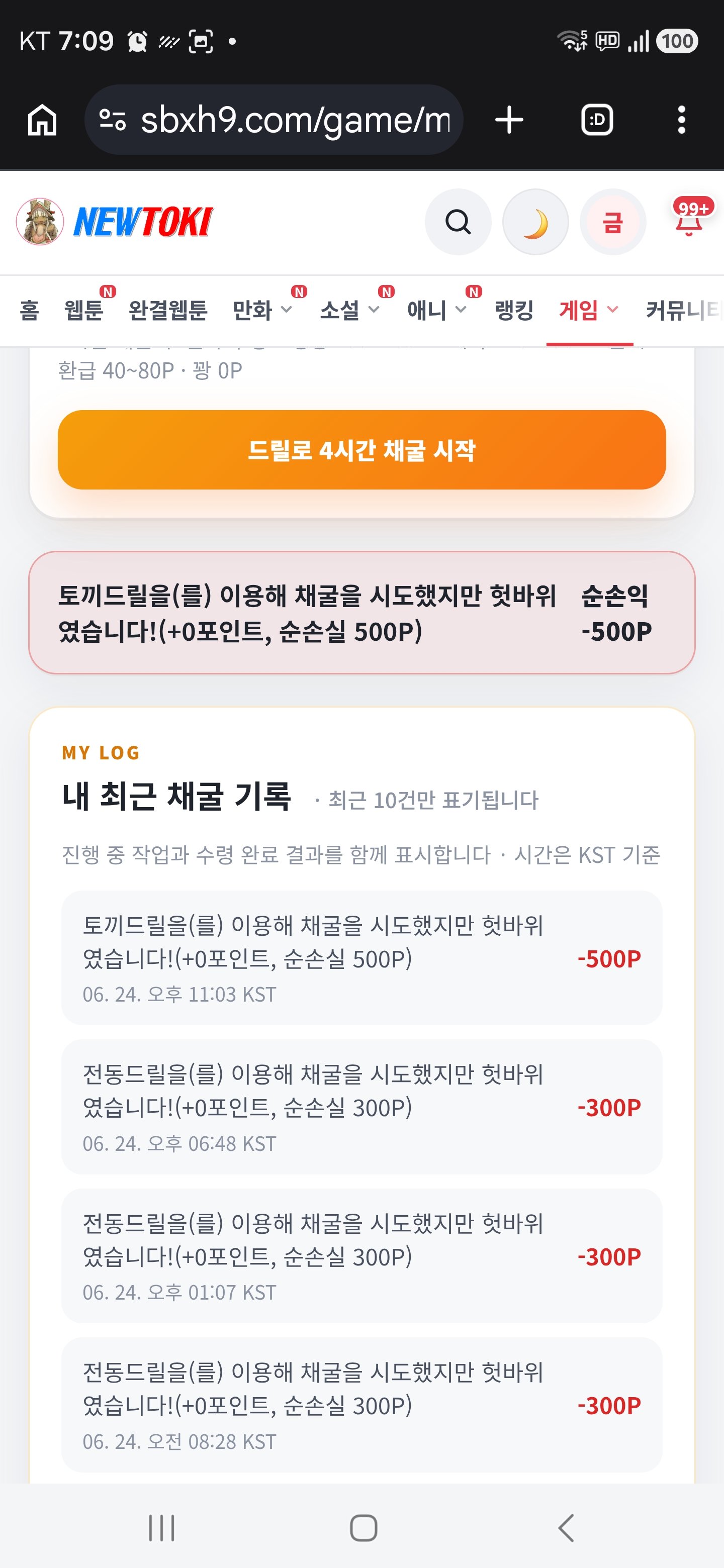This screenshot has width=724, height=1568.
Task: Start 드릴로 4시간 채굴 시작 mining
Action: 361,450
